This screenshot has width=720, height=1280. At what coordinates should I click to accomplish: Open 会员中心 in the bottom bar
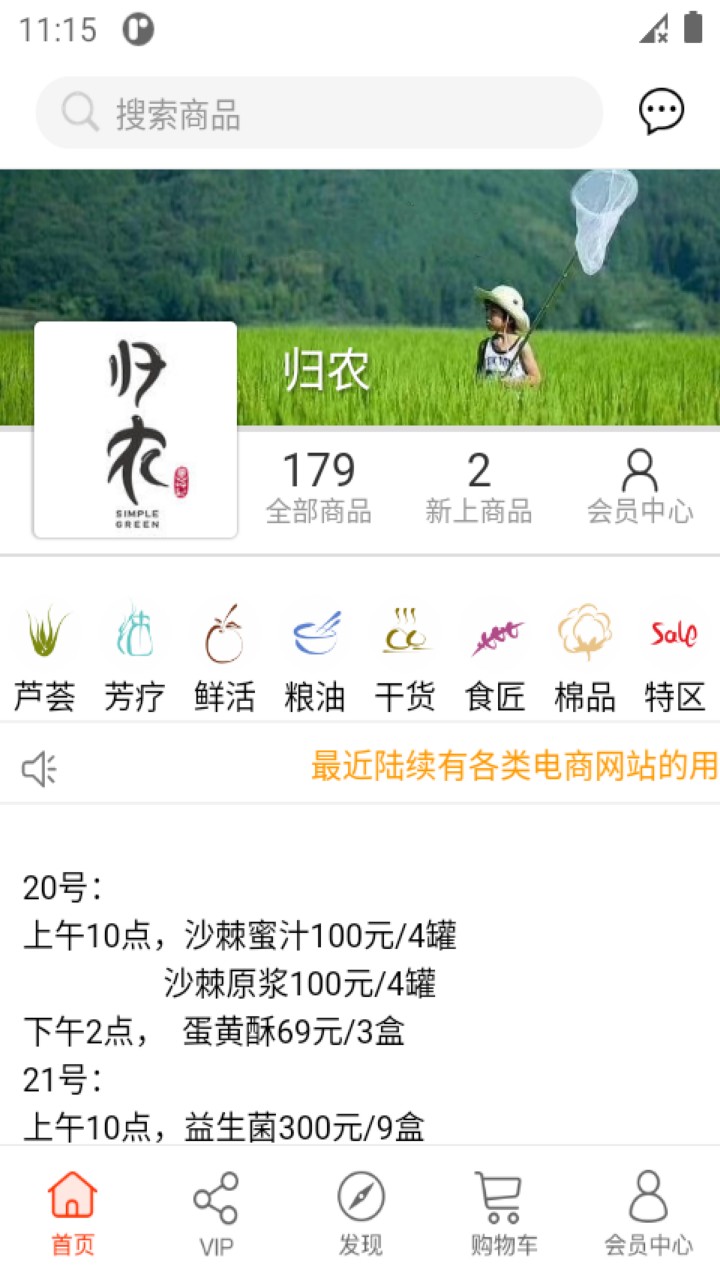647,1213
